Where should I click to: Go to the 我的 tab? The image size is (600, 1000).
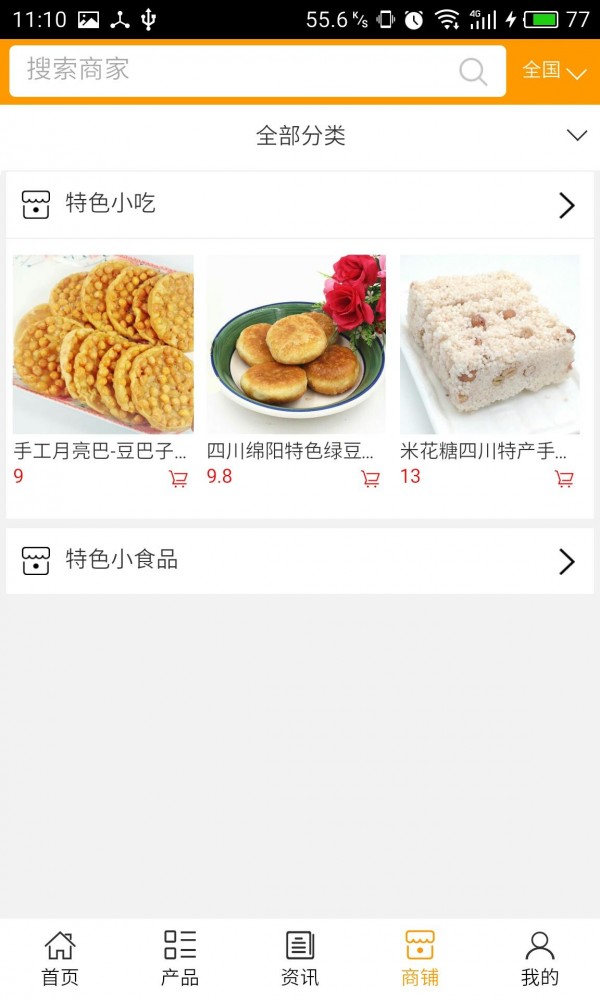[x=540, y=958]
